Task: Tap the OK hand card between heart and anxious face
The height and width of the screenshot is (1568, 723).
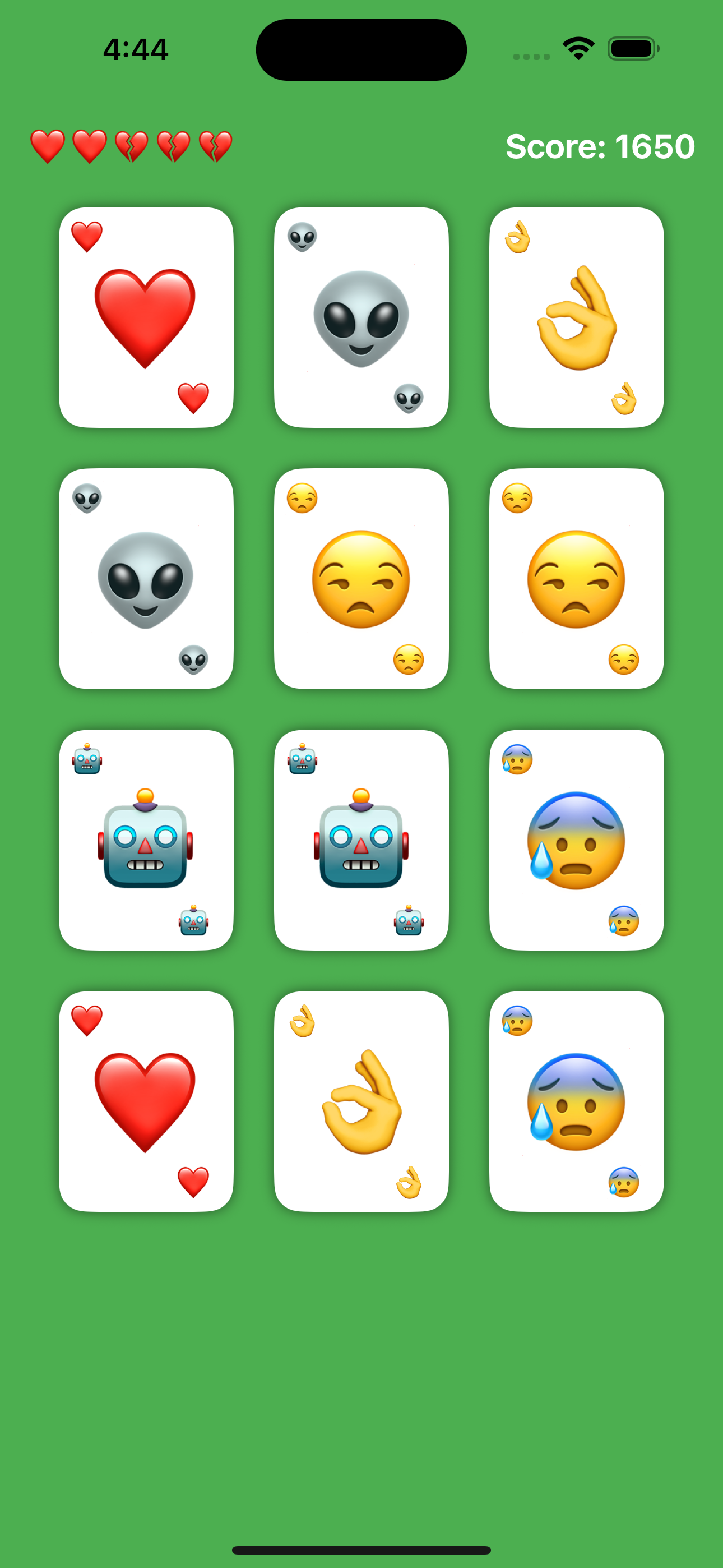Action: (361, 1100)
